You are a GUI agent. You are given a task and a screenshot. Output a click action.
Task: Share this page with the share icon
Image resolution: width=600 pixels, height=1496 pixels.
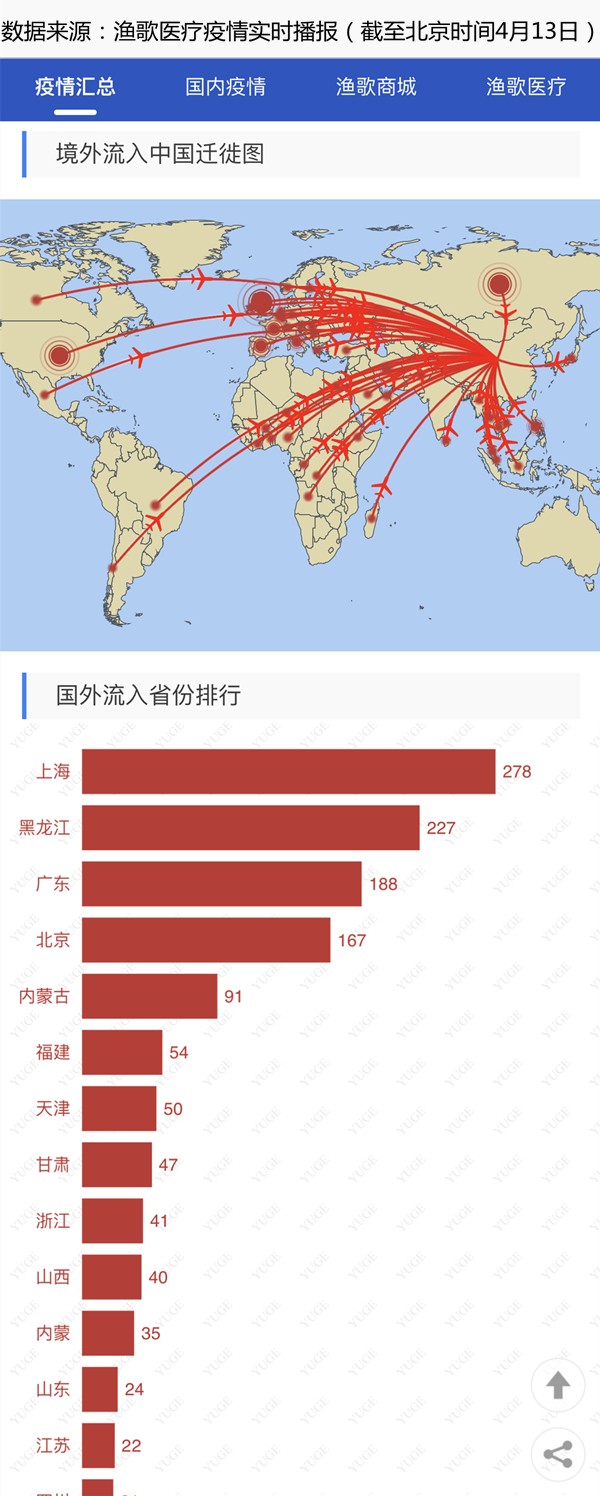(x=558, y=1454)
